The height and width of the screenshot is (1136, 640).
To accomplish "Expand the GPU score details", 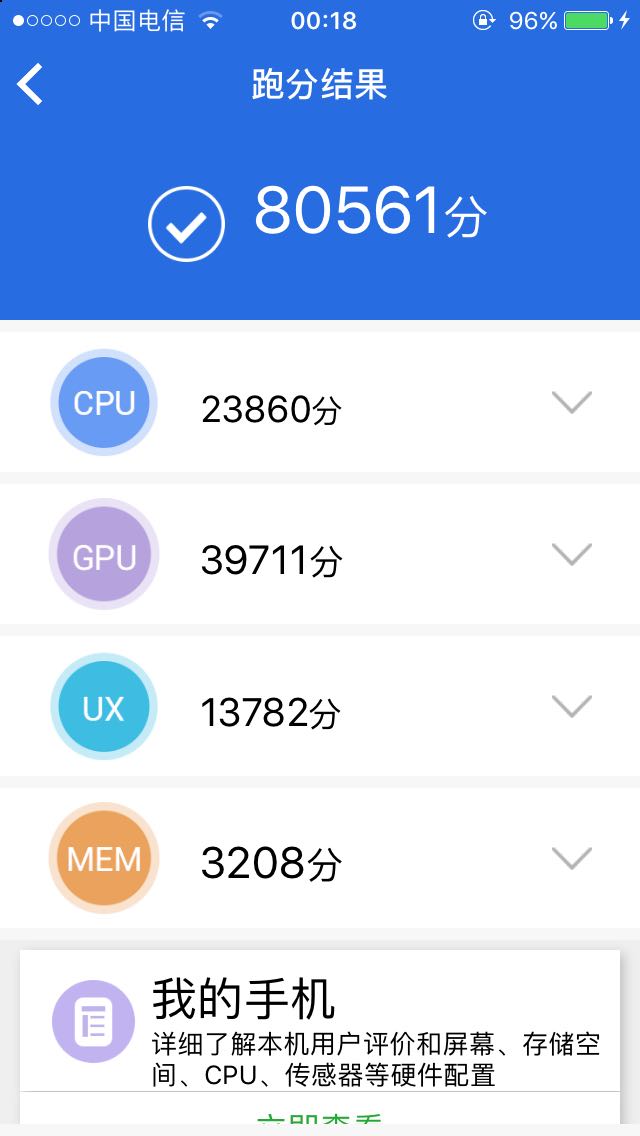I will [x=572, y=554].
